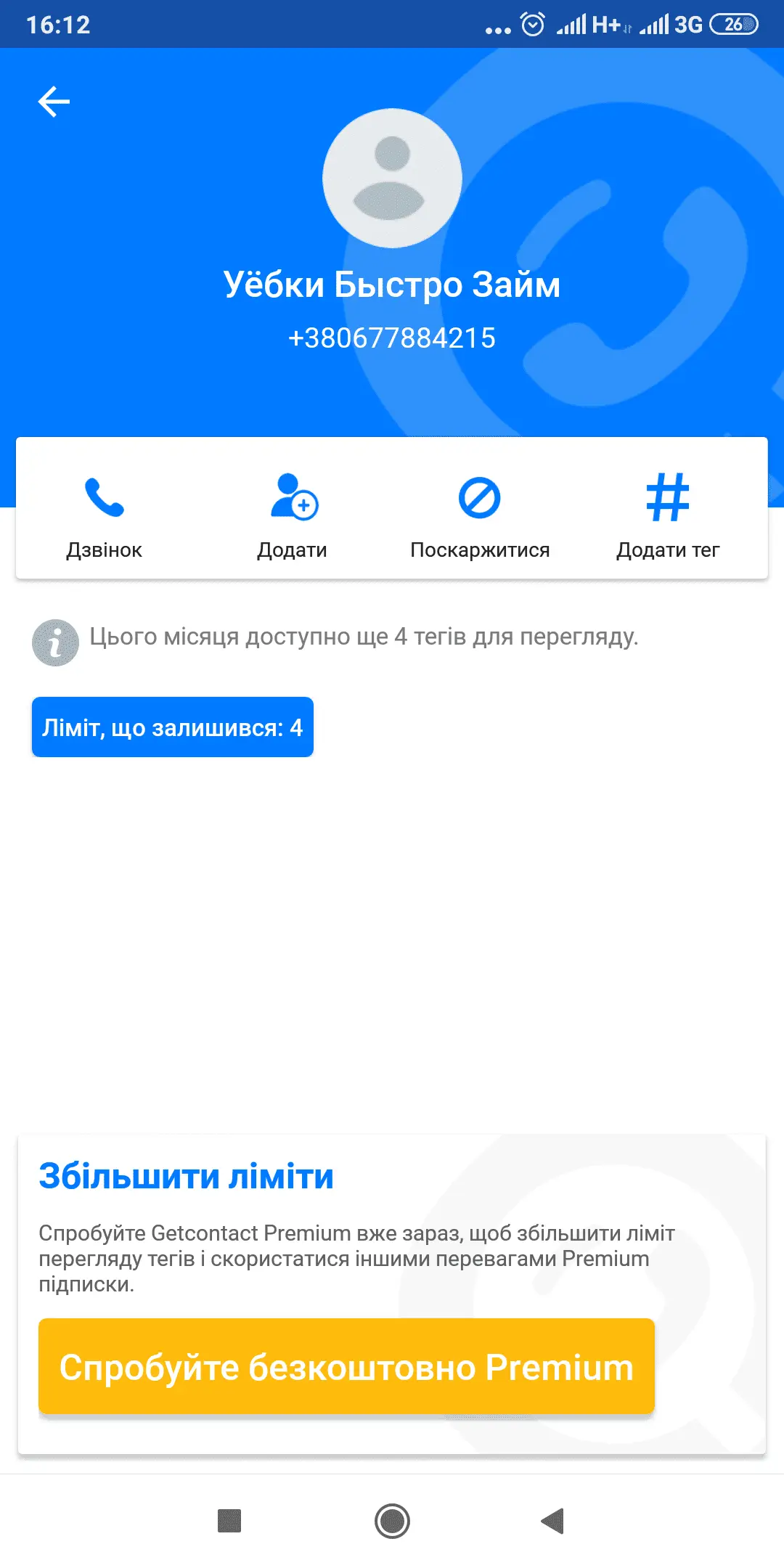784x1568 pixels.
Task: Add a tag with Додати тег
Action: point(668,510)
